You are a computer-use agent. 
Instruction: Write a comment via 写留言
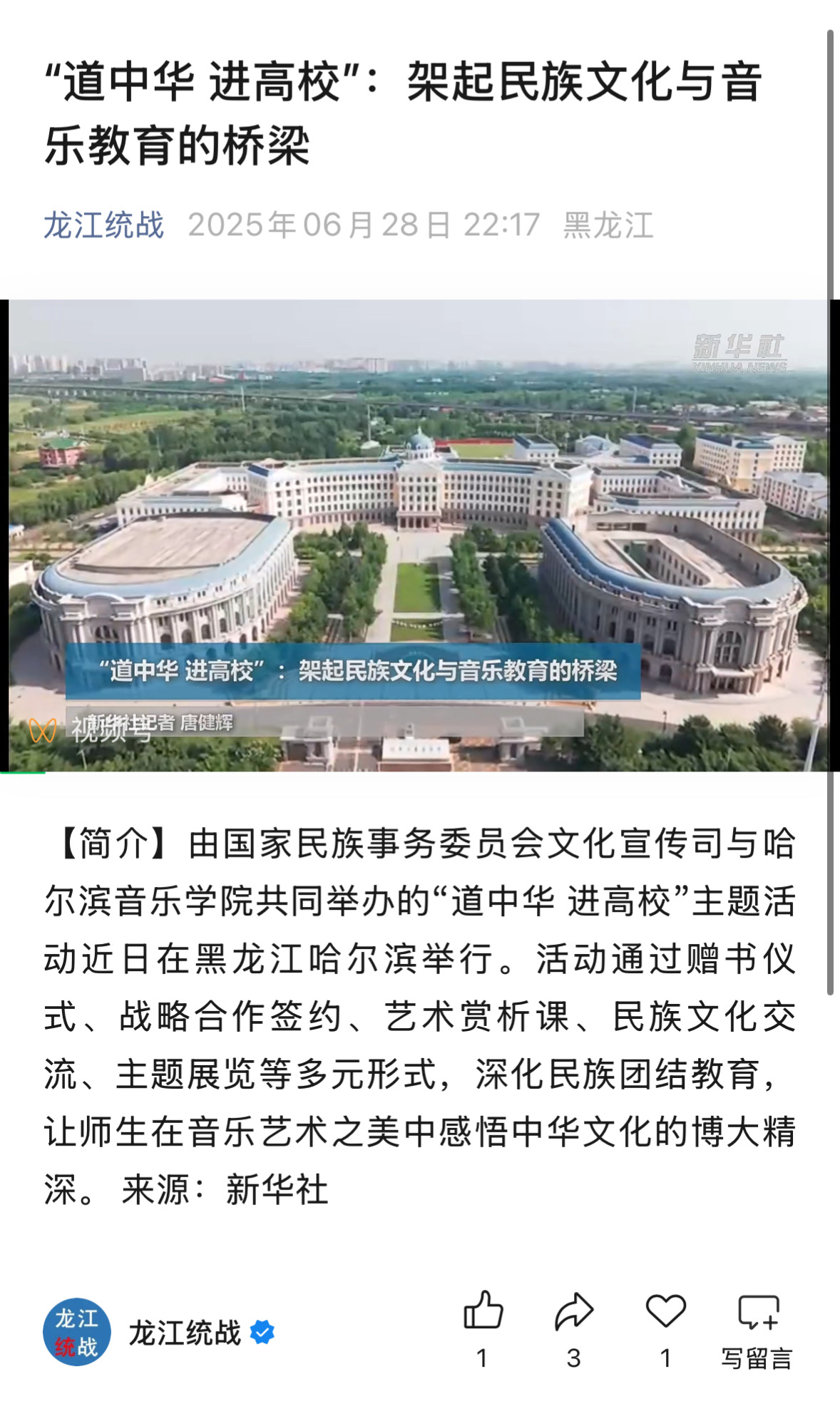click(757, 1328)
